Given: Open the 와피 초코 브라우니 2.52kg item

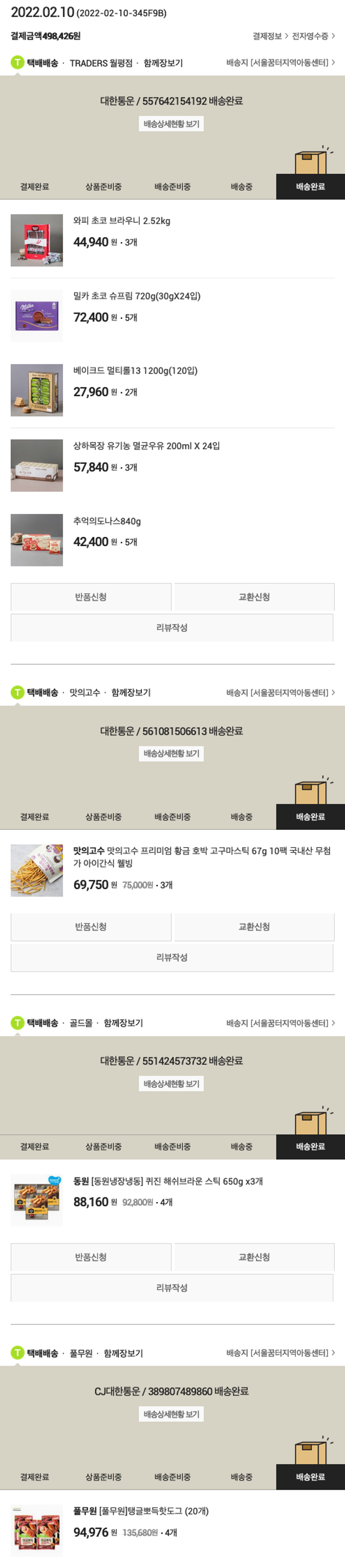Looking at the screenshot, I should (122, 221).
